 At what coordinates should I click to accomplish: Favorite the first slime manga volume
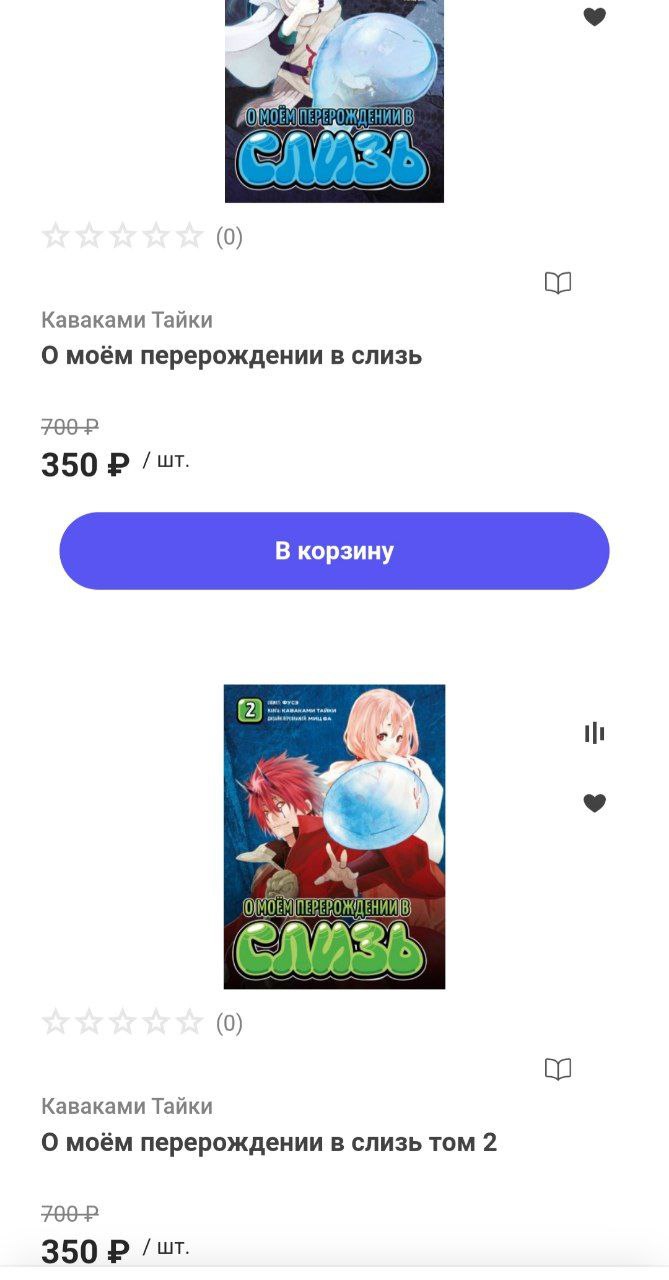click(x=594, y=17)
